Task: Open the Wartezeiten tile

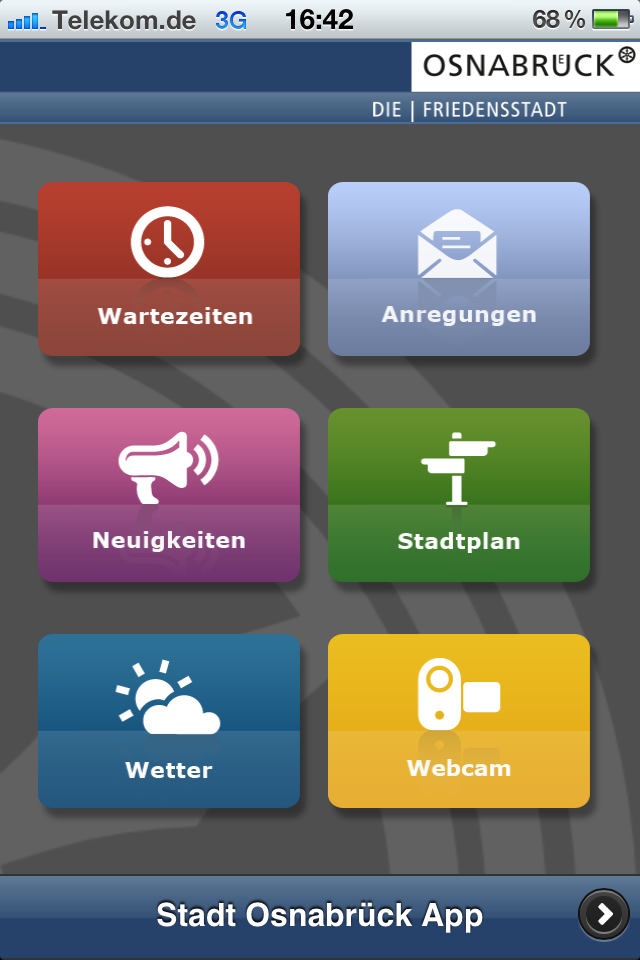Action: pyautogui.click(x=169, y=269)
